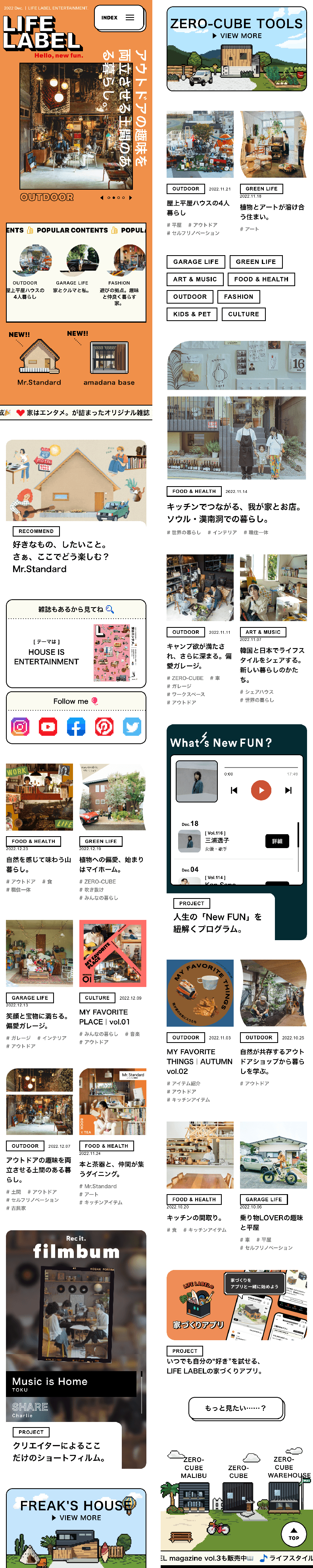Play the What's New FUN audio
The width and height of the screenshot is (313, 1568).
point(261,790)
